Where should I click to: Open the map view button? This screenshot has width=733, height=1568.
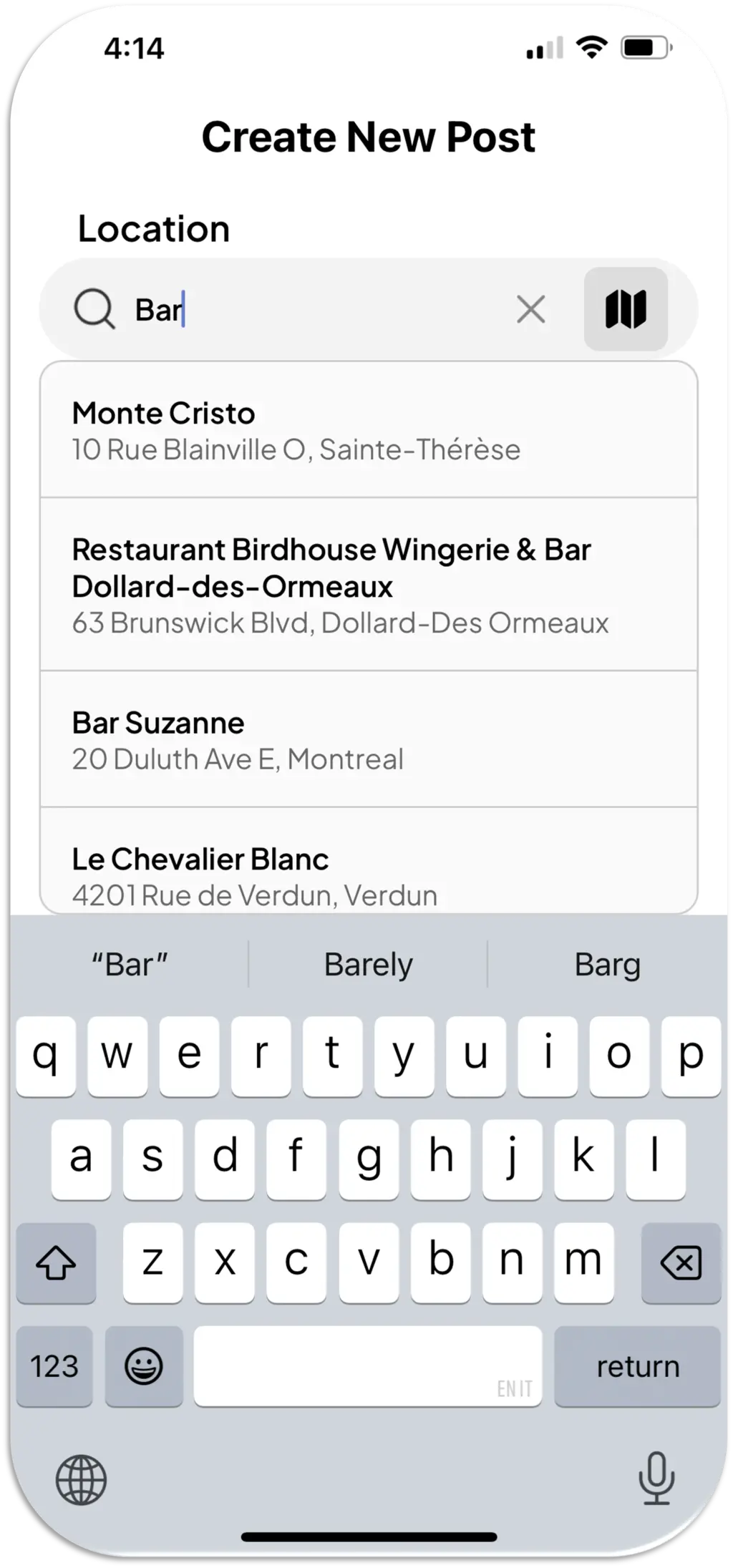tap(626, 309)
